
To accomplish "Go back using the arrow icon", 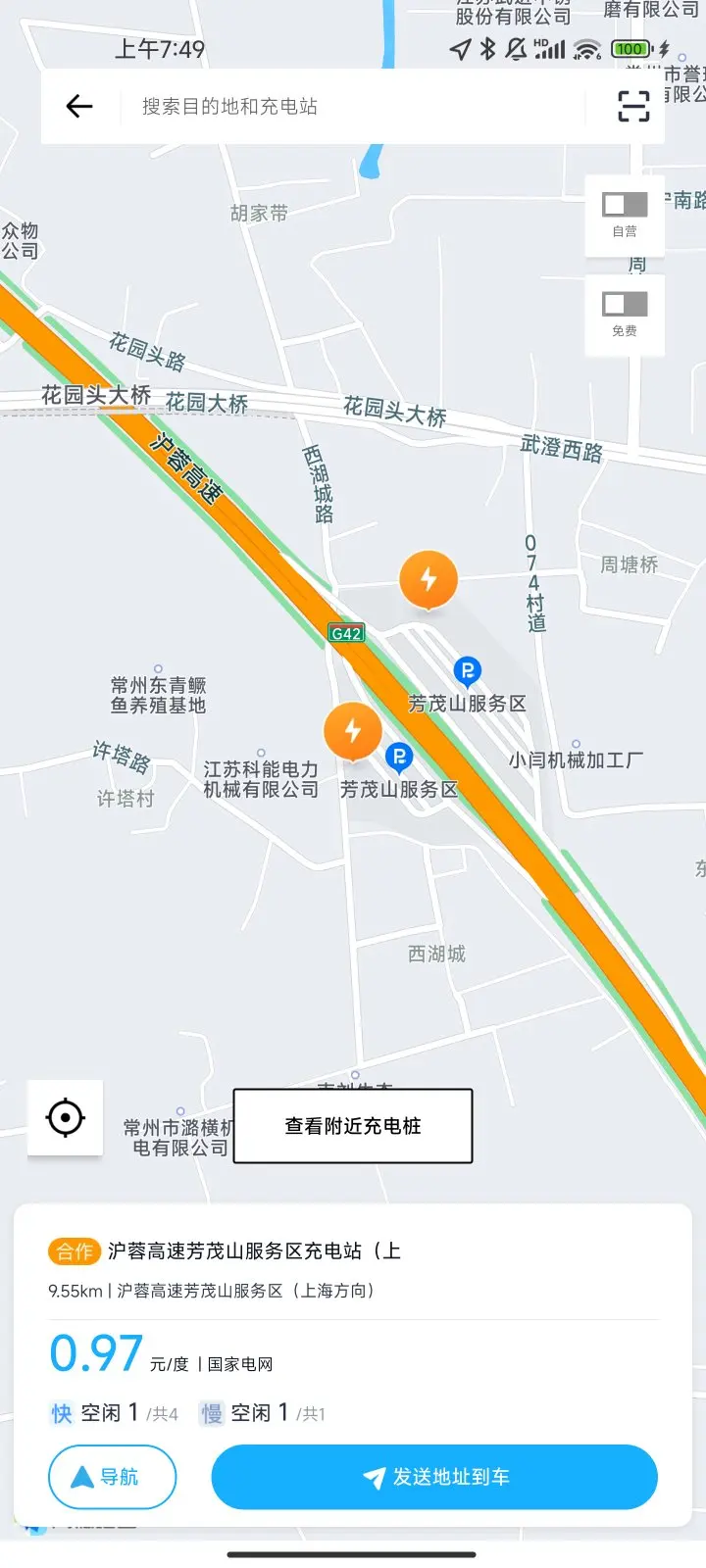I will tap(79, 106).
